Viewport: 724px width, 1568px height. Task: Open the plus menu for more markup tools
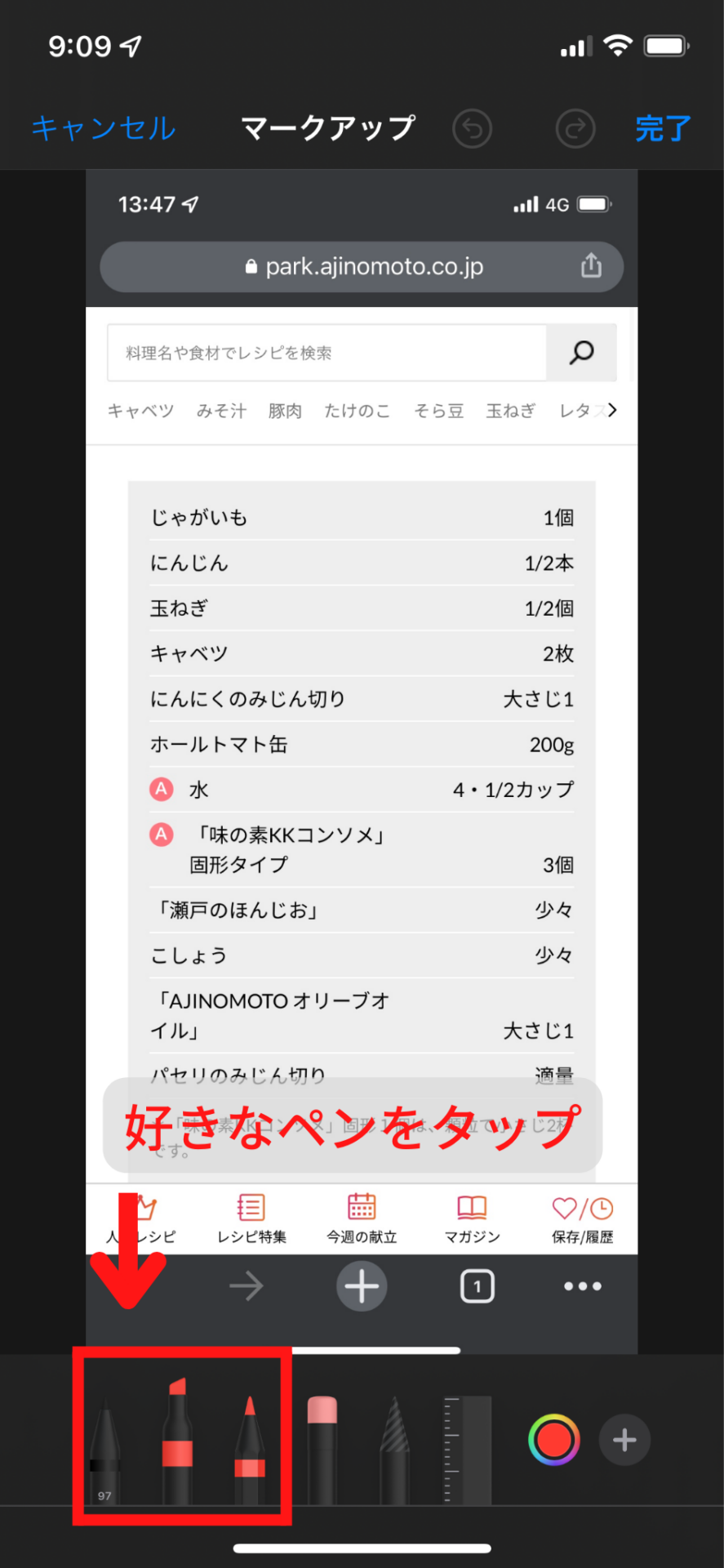point(624,1439)
